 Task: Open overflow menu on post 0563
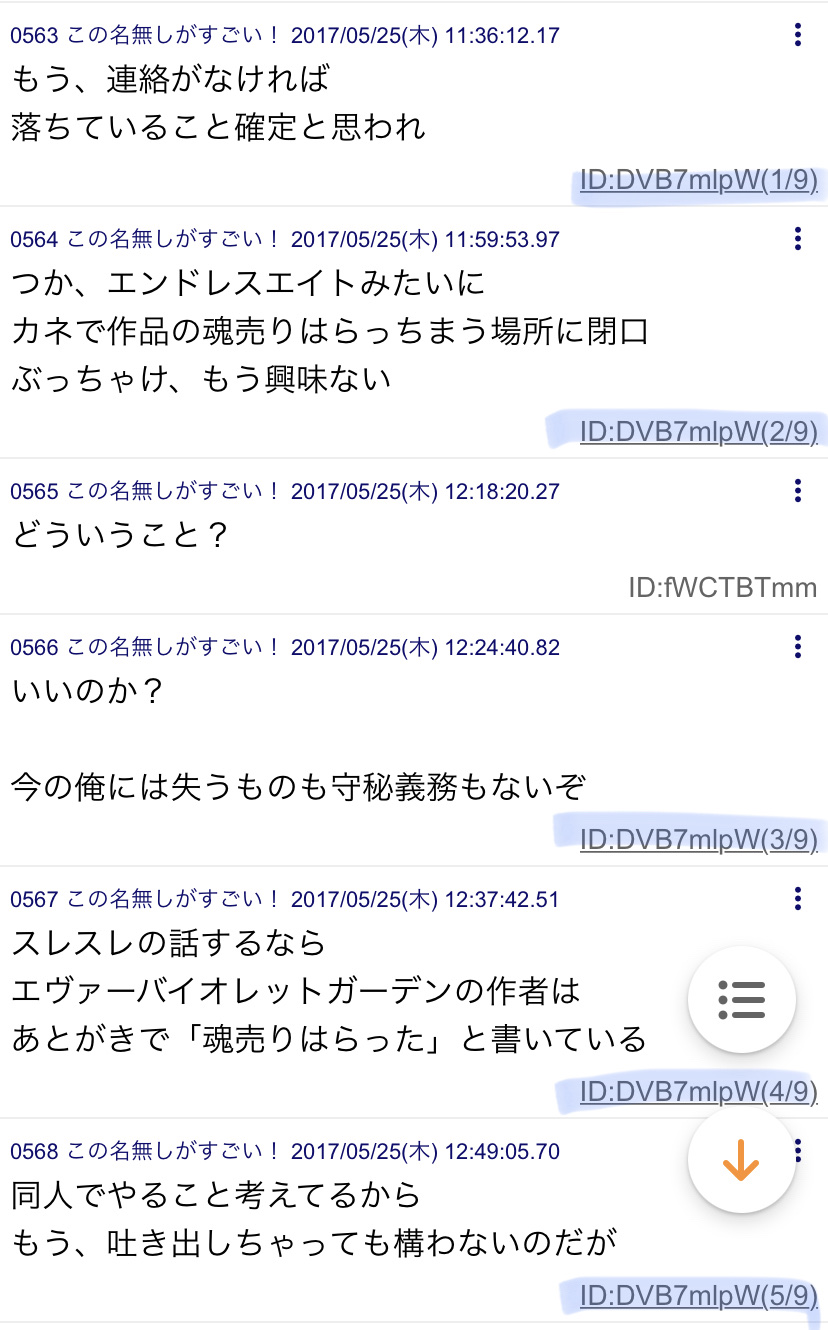(x=797, y=35)
